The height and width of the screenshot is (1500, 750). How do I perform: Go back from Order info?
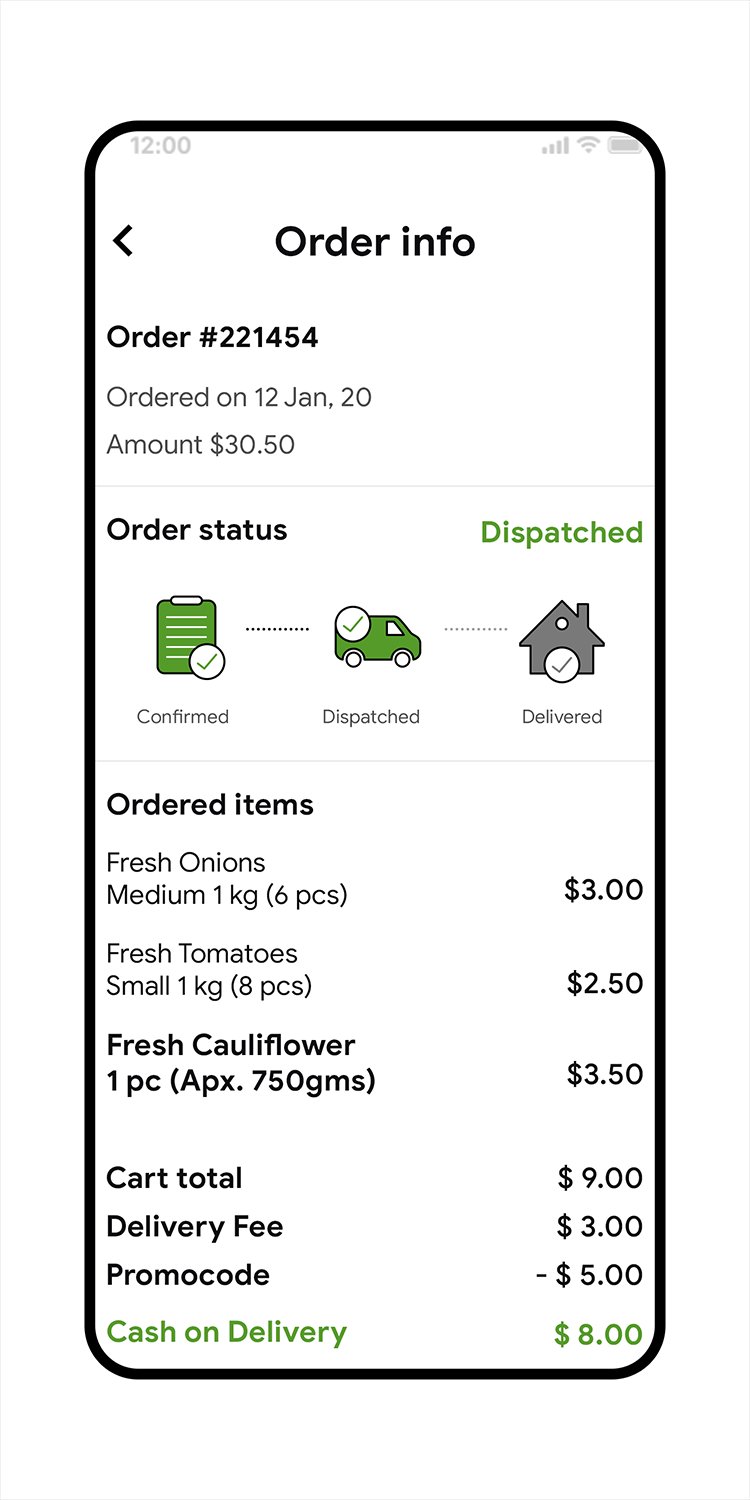point(123,241)
